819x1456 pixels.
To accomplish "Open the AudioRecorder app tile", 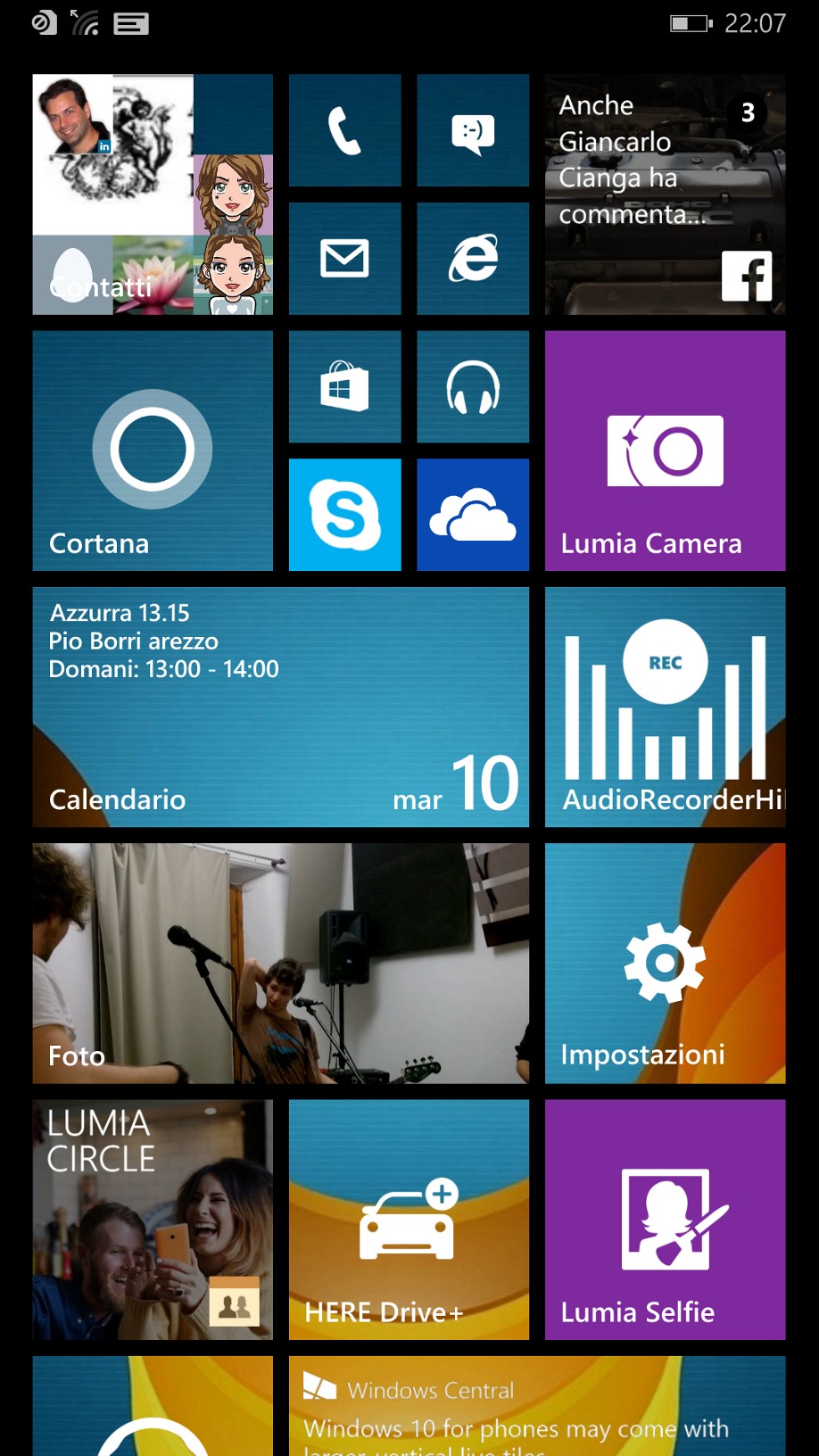I will 665,707.
